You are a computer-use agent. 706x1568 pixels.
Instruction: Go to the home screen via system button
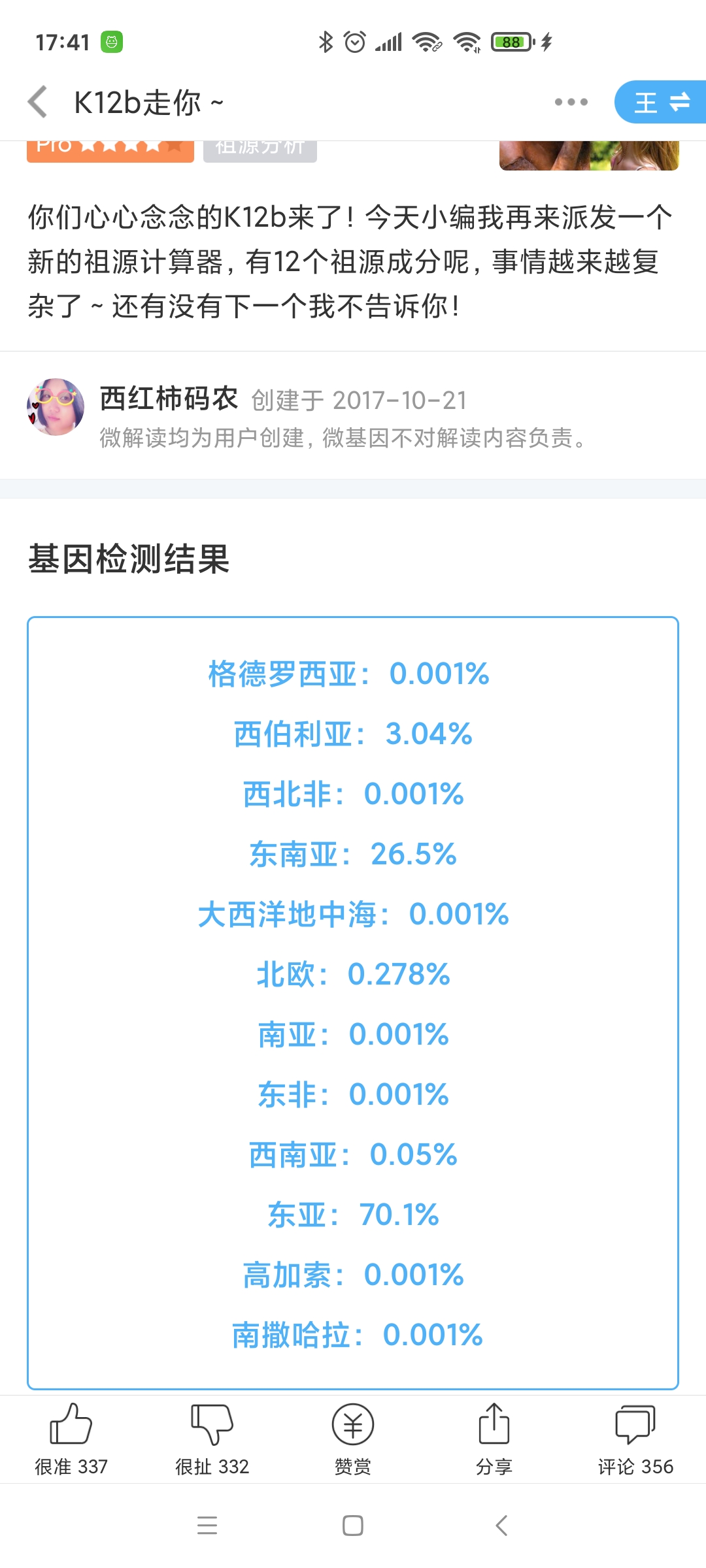pos(353,1526)
